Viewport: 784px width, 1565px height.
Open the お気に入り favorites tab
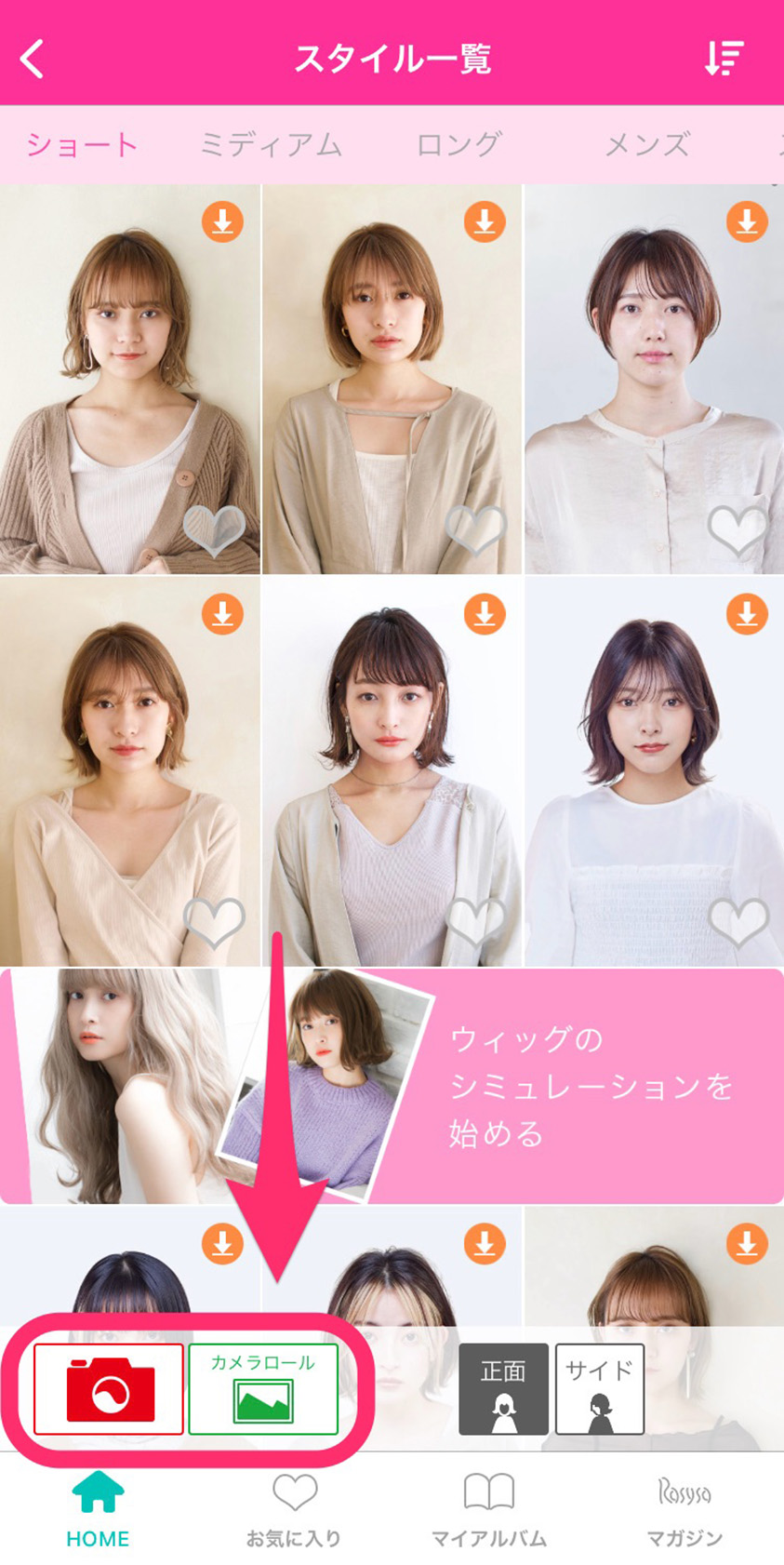(294, 1509)
